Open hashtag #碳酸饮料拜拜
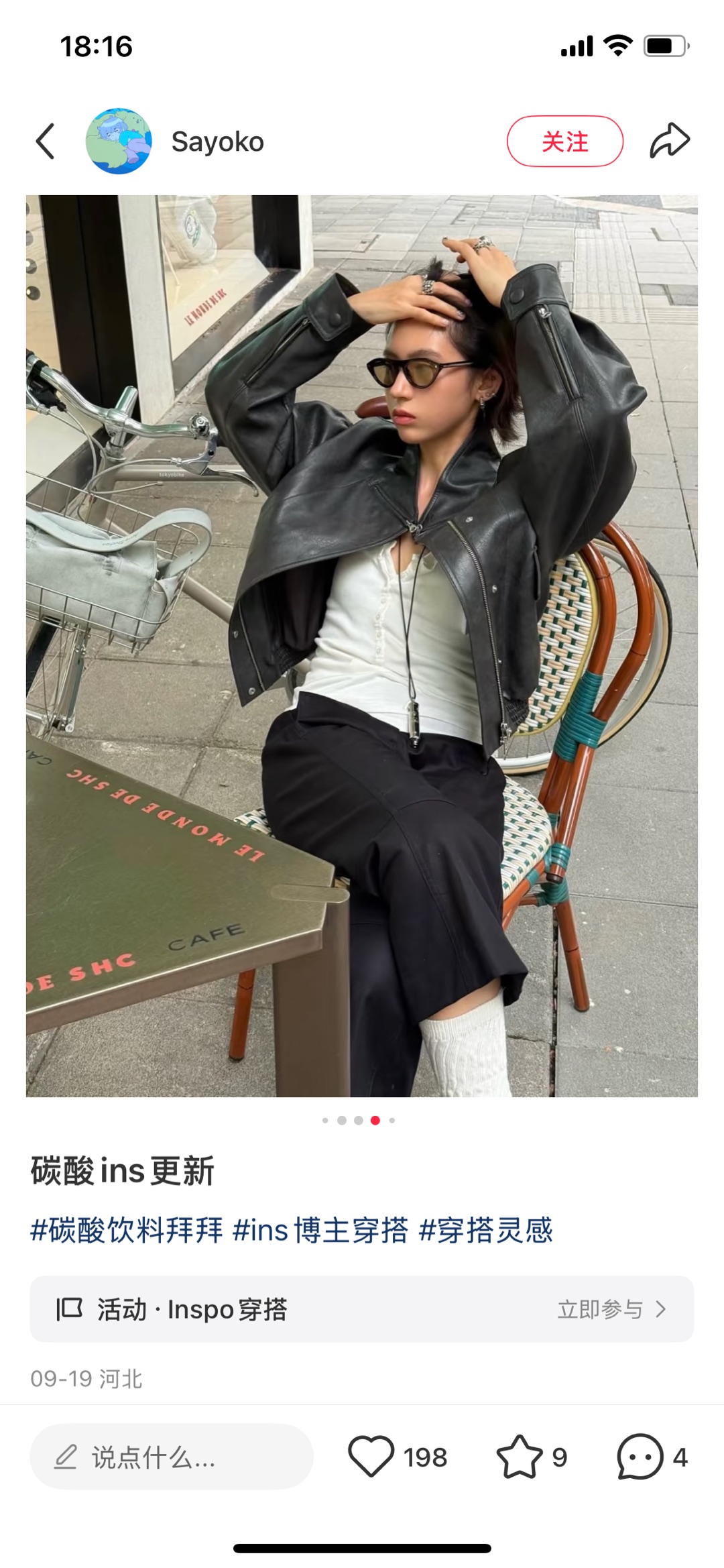This screenshot has width=724, height=1568. pyautogui.click(x=127, y=1231)
